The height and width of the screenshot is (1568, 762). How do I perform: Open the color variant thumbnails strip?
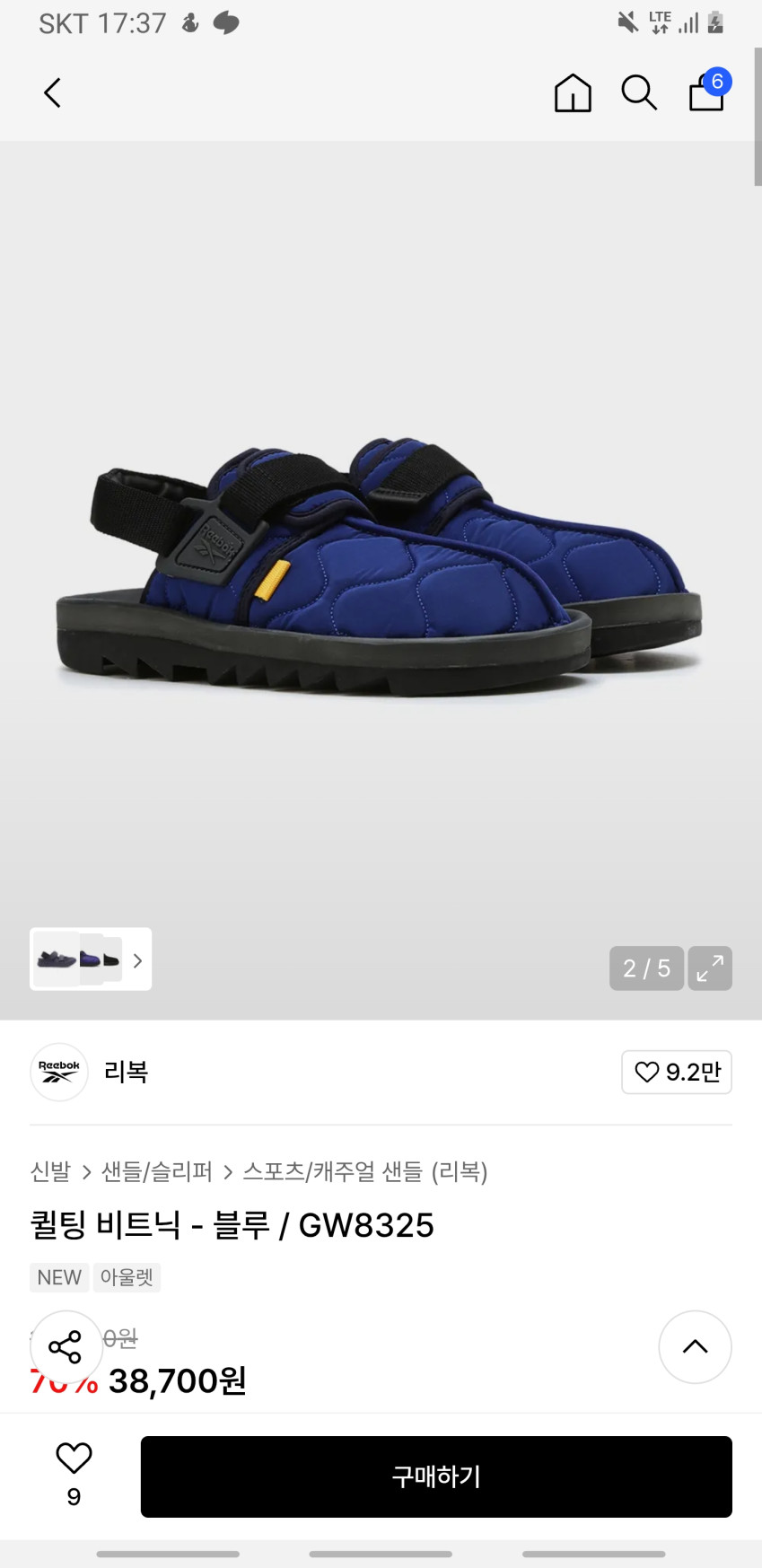pyautogui.click(x=91, y=959)
